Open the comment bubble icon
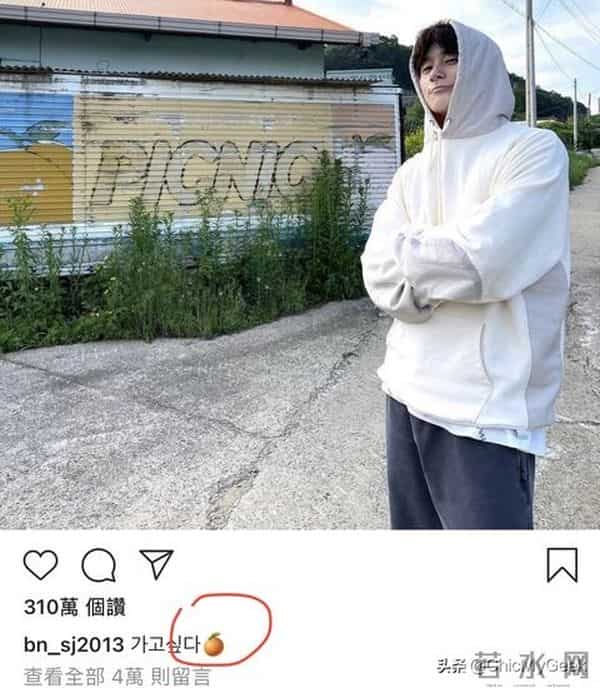 point(98,565)
